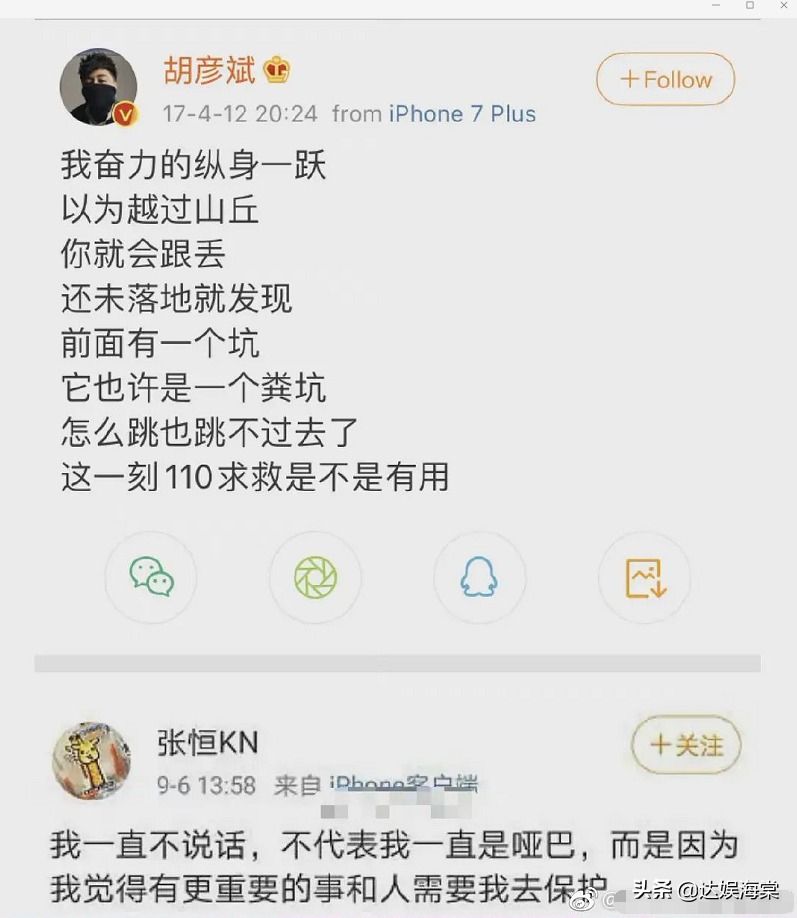The height and width of the screenshot is (918, 797).
Task: Click +关注 to follow 张恒KN
Action: pyautogui.click(x=685, y=745)
